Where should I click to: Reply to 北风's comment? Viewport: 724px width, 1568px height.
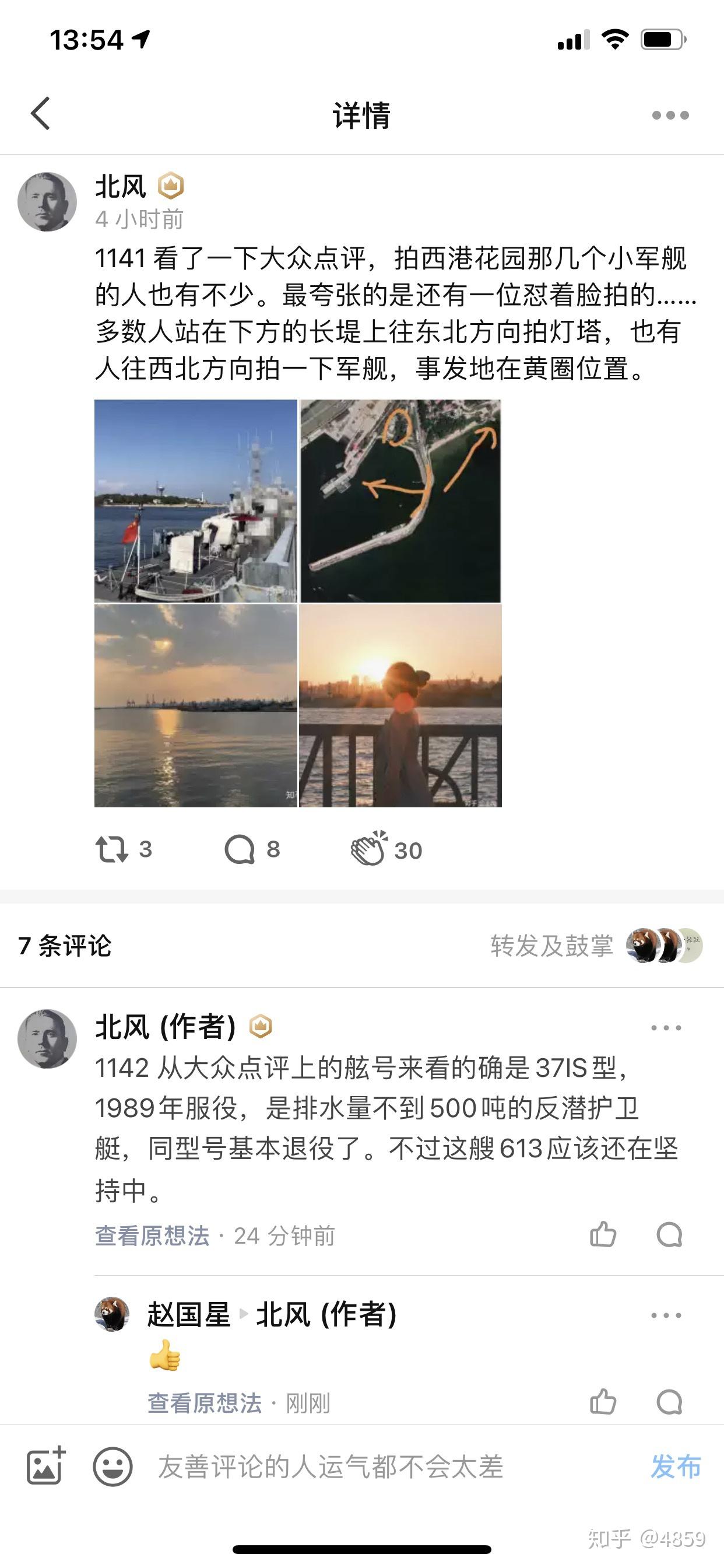[669, 1234]
